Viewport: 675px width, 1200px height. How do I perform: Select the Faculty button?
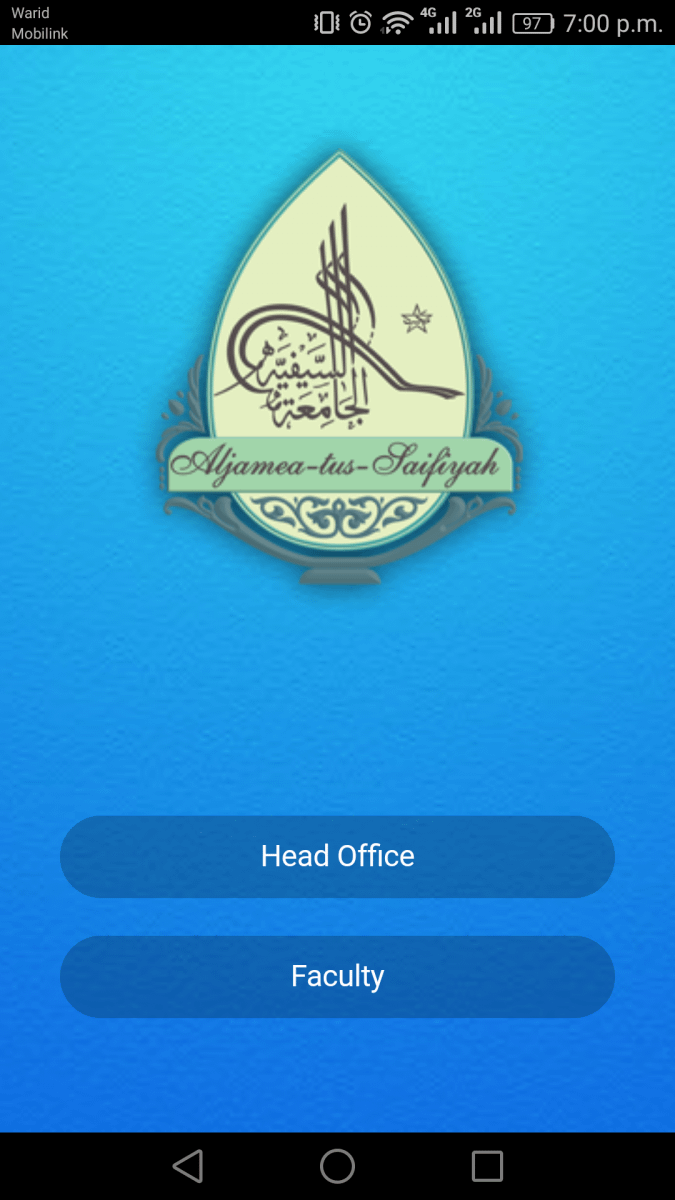point(337,976)
